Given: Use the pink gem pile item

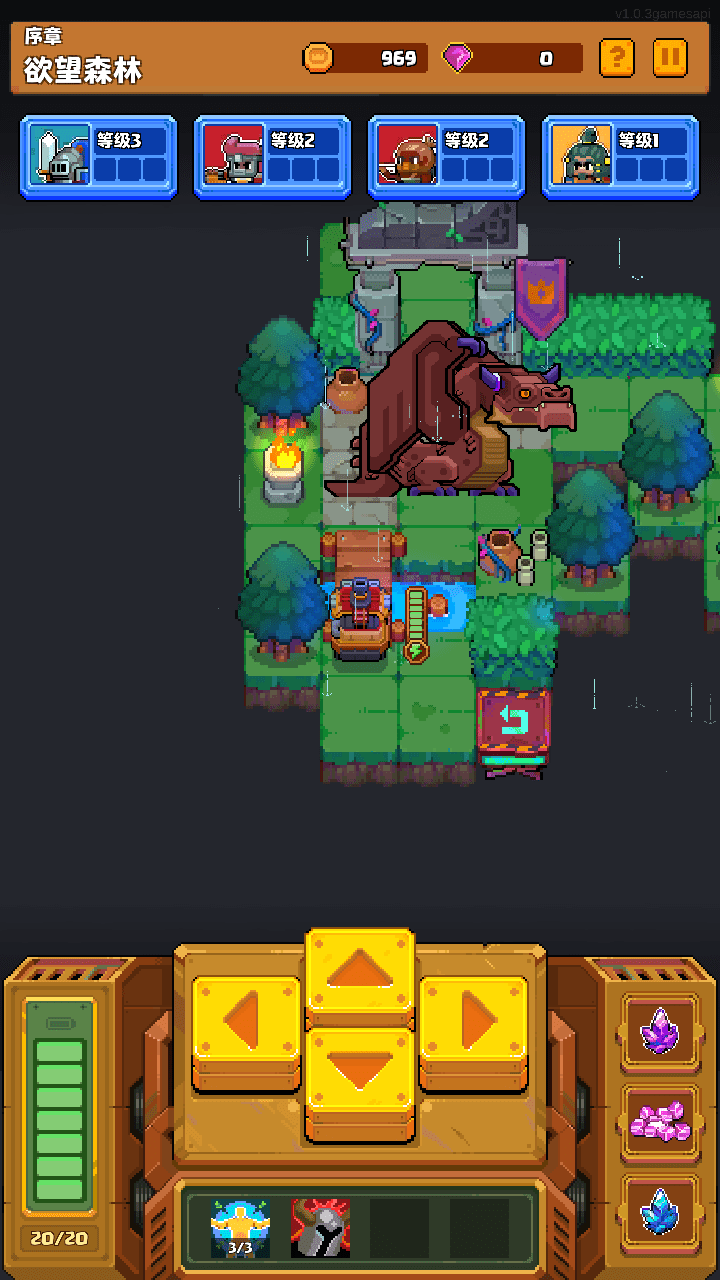Looking at the screenshot, I should [x=660, y=1122].
